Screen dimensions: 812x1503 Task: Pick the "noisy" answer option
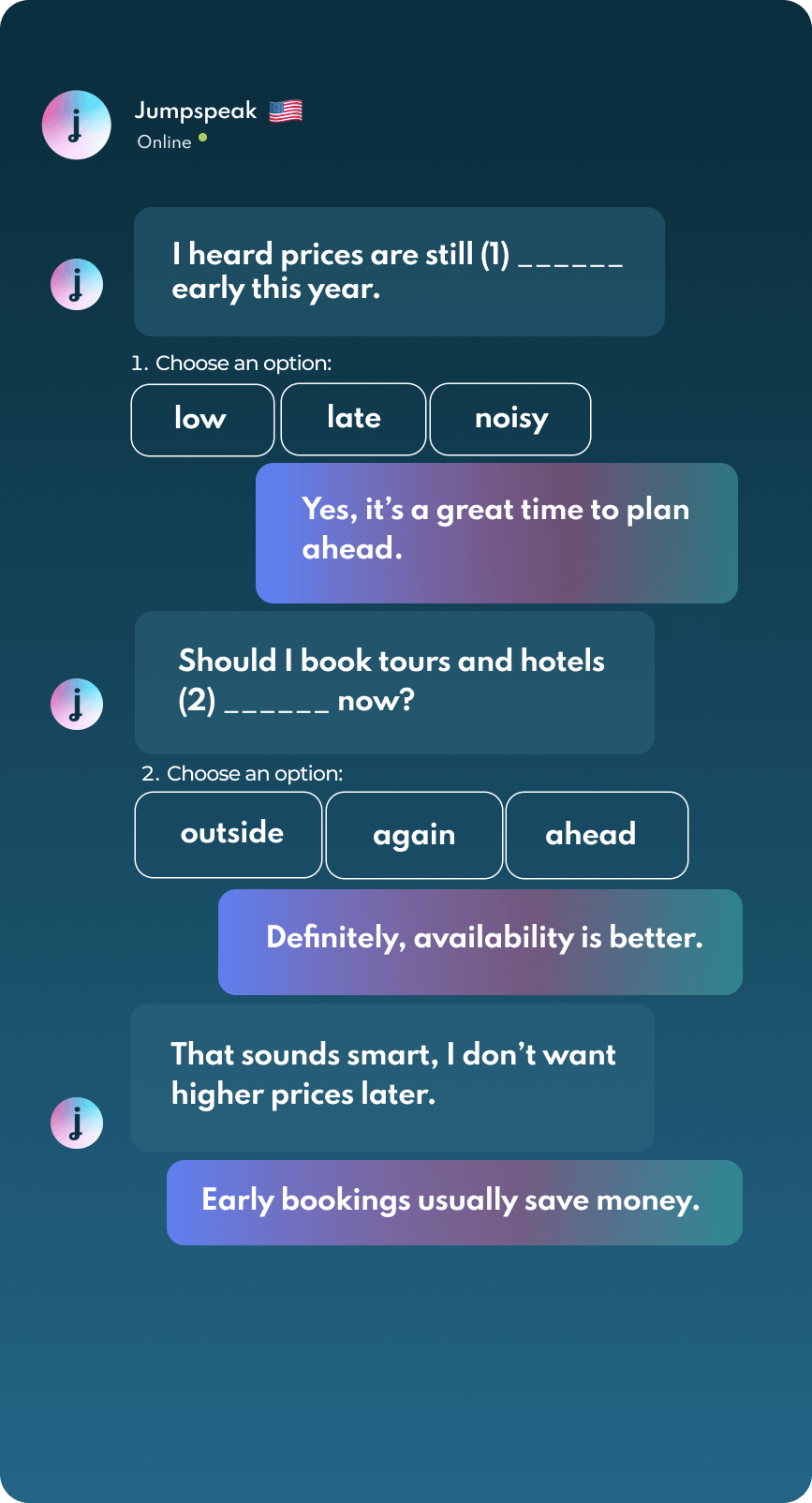(x=510, y=419)
